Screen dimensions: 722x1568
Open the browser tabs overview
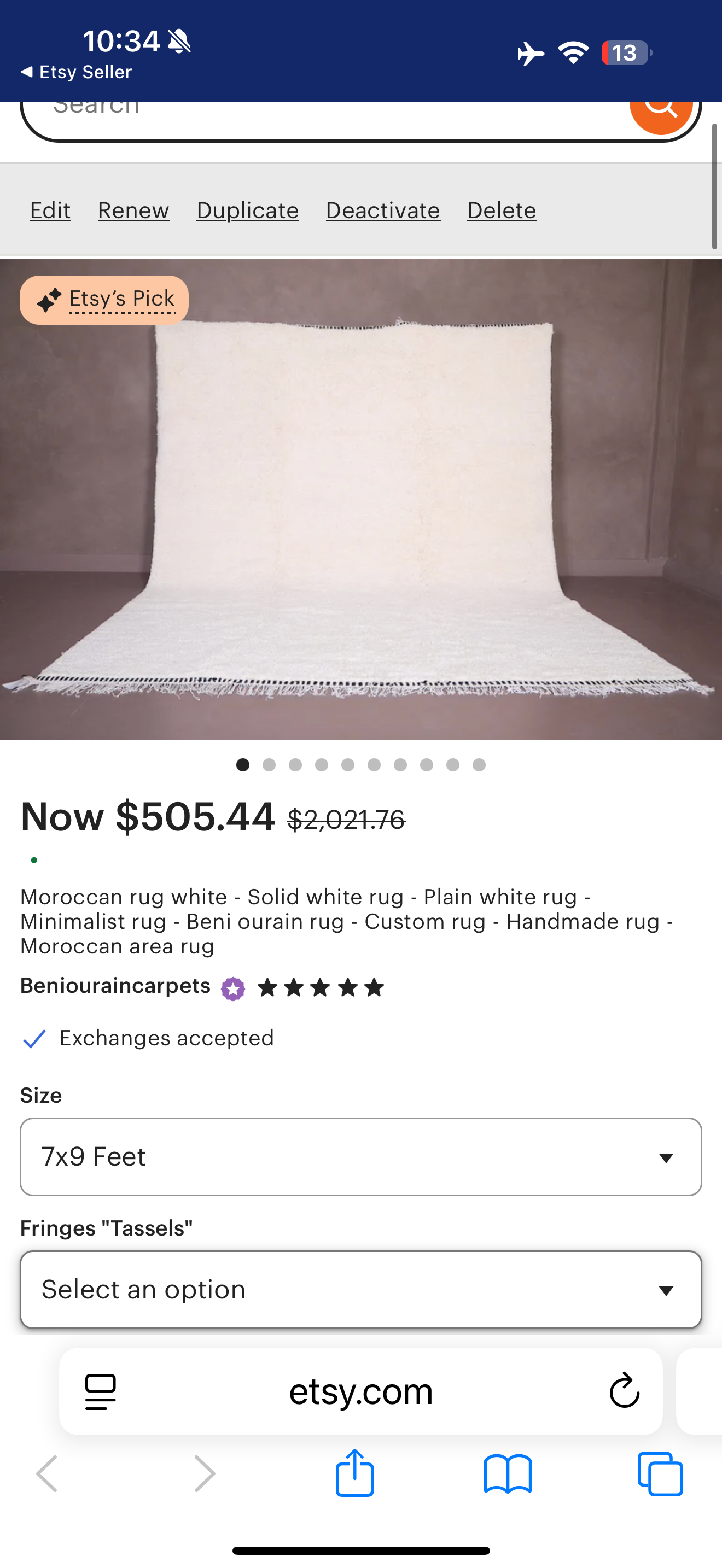[660, 1473]
